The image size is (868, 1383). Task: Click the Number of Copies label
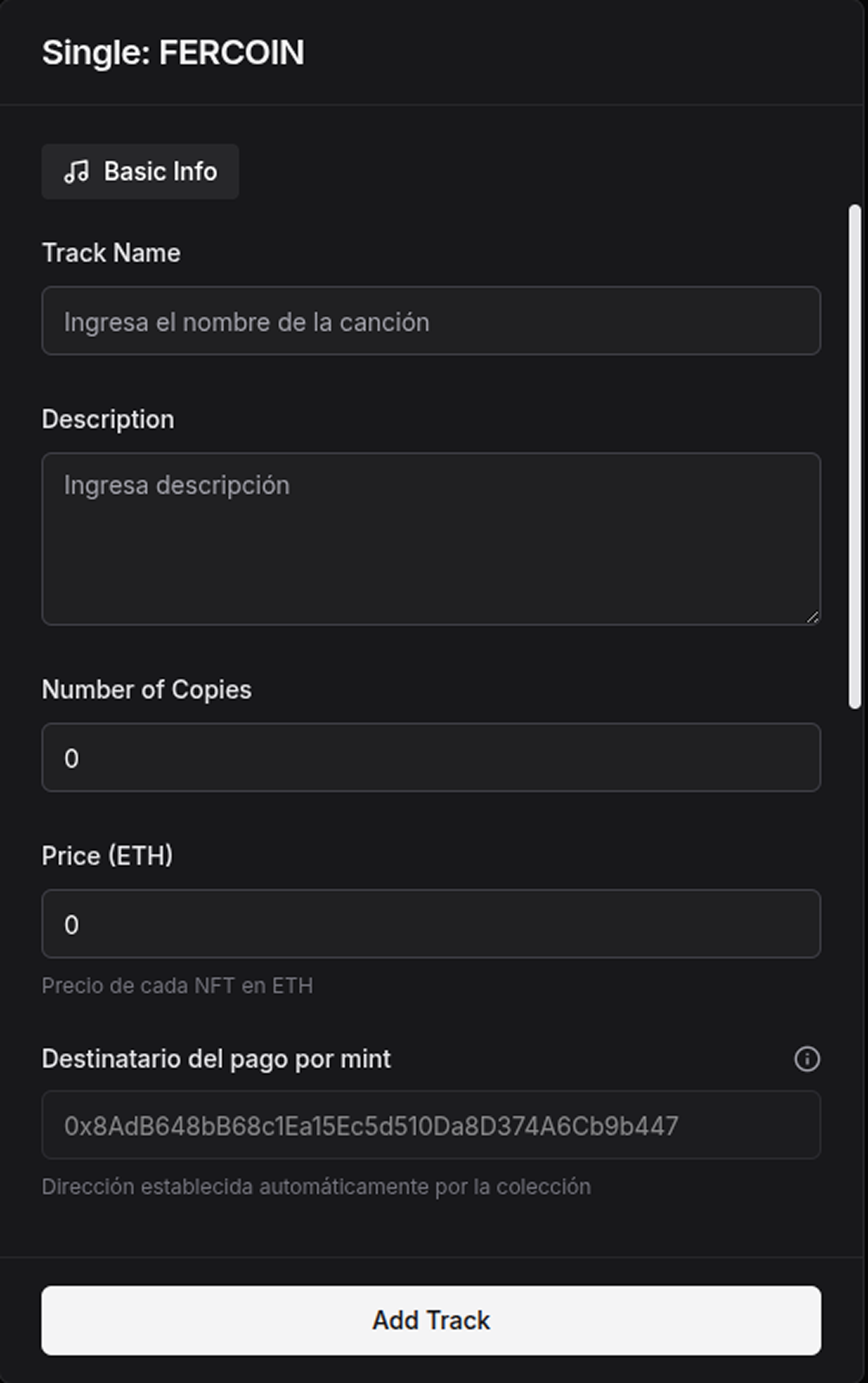[x=146, y=689]
